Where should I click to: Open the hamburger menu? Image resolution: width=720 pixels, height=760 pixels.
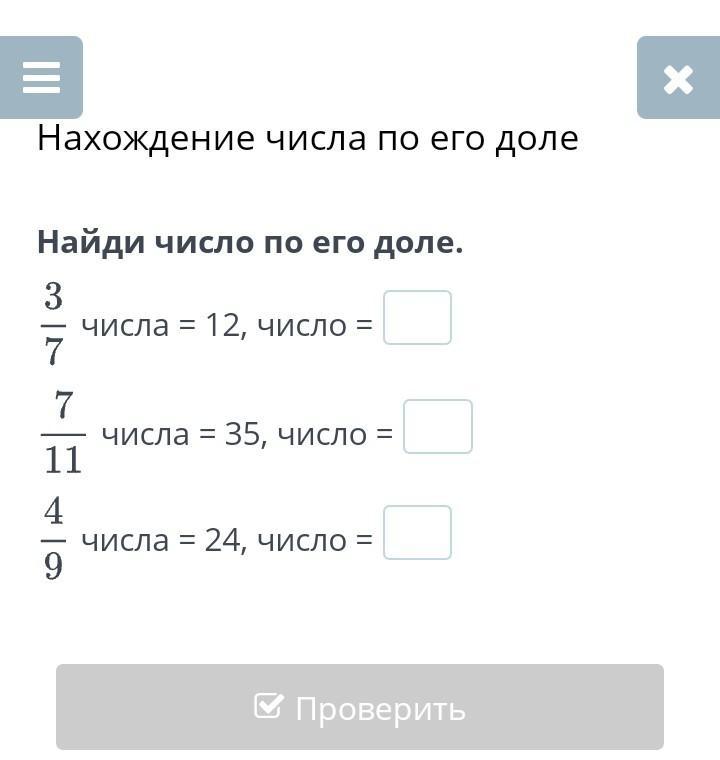[41, 78]
